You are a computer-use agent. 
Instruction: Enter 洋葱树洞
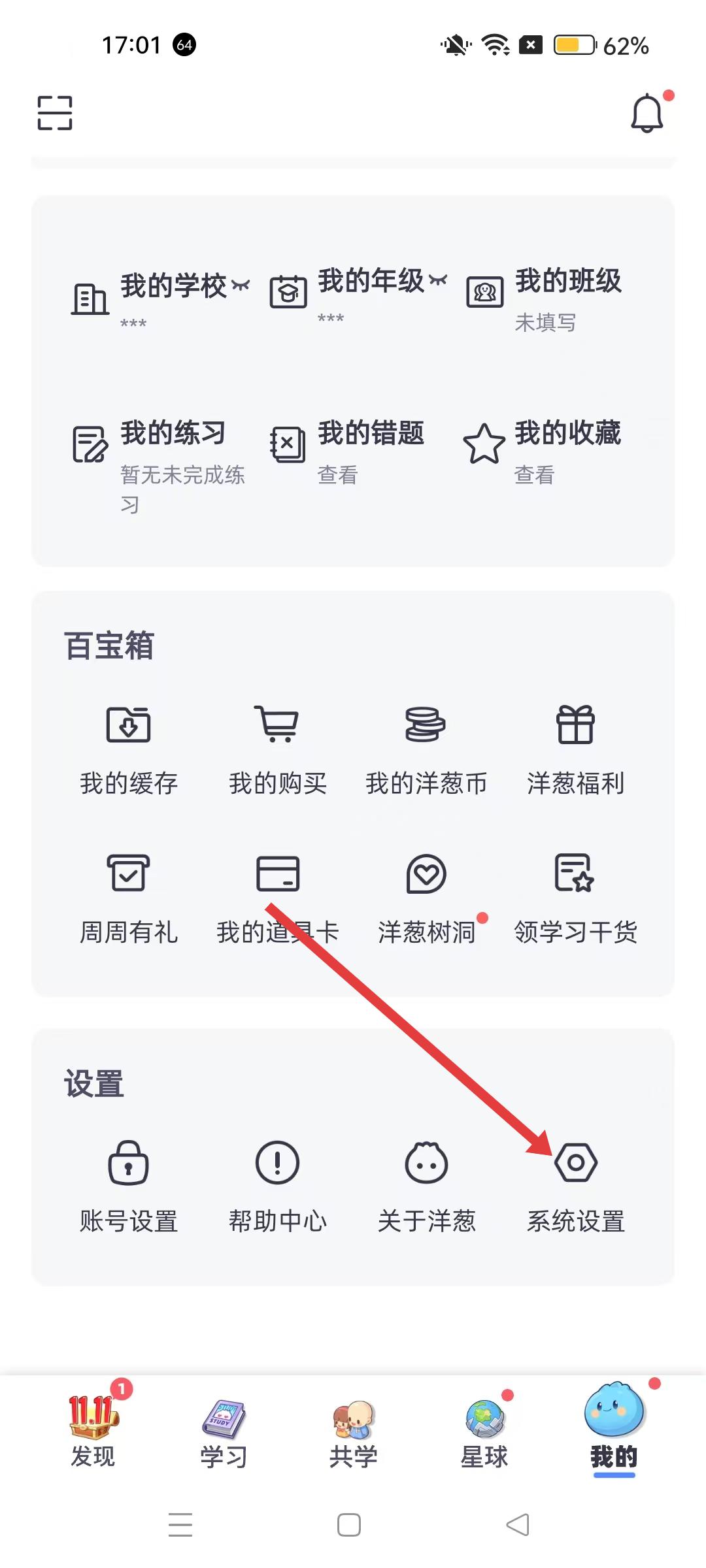426,898
